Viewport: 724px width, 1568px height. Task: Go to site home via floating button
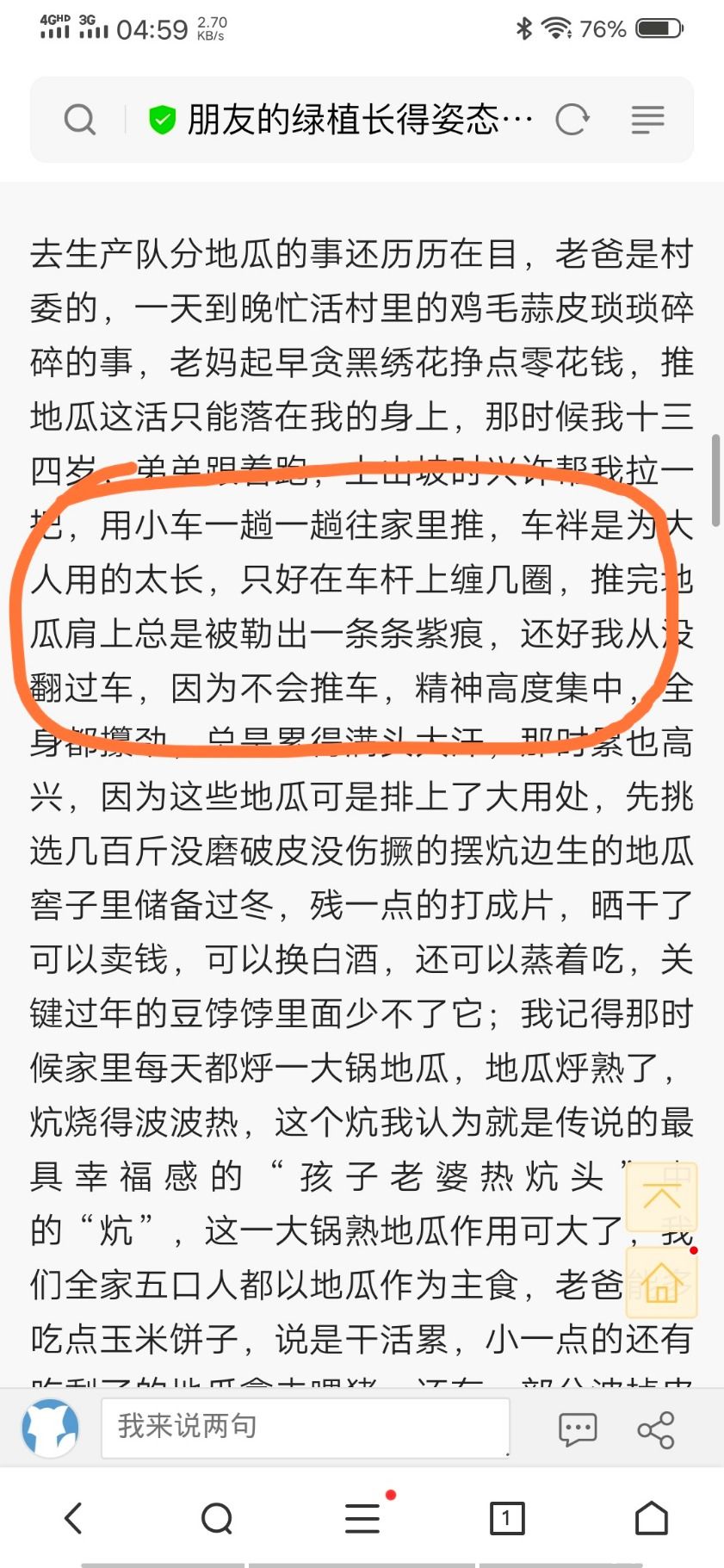[x=661, y=1285]
